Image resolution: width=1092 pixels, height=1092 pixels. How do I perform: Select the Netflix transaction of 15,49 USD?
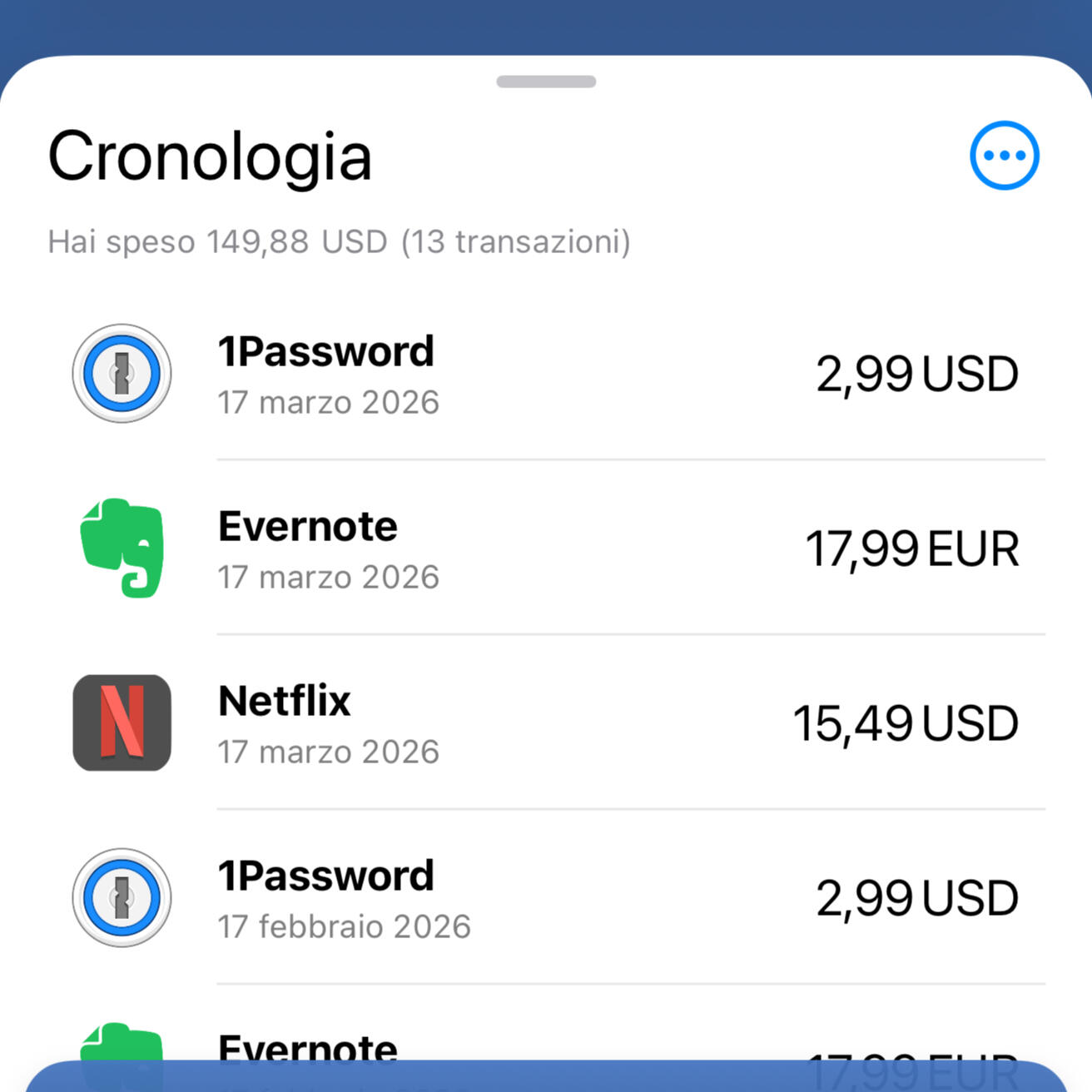[x=546, y=723]
